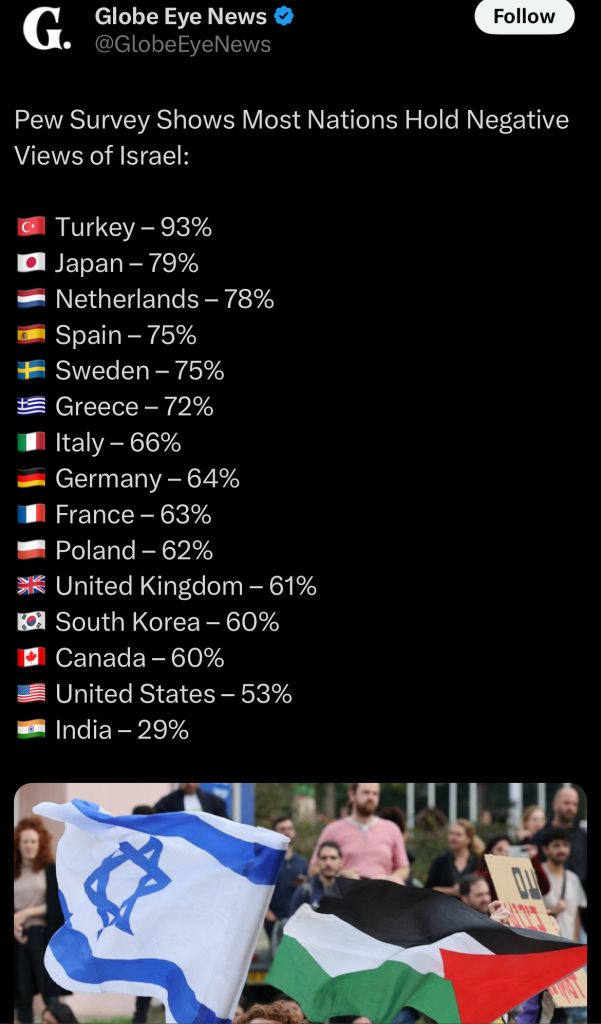The width and height of the screenshot is (601, 1024).
Task: Open Globe Eye News profile avatar
Action: 46,30
